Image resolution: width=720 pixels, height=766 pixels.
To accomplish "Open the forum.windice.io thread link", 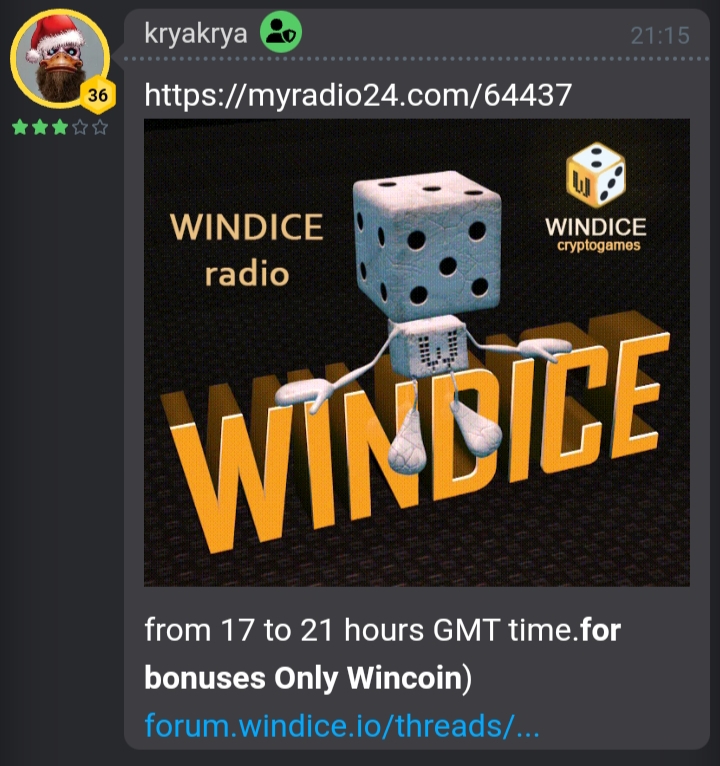I will [x=342, y=725].
